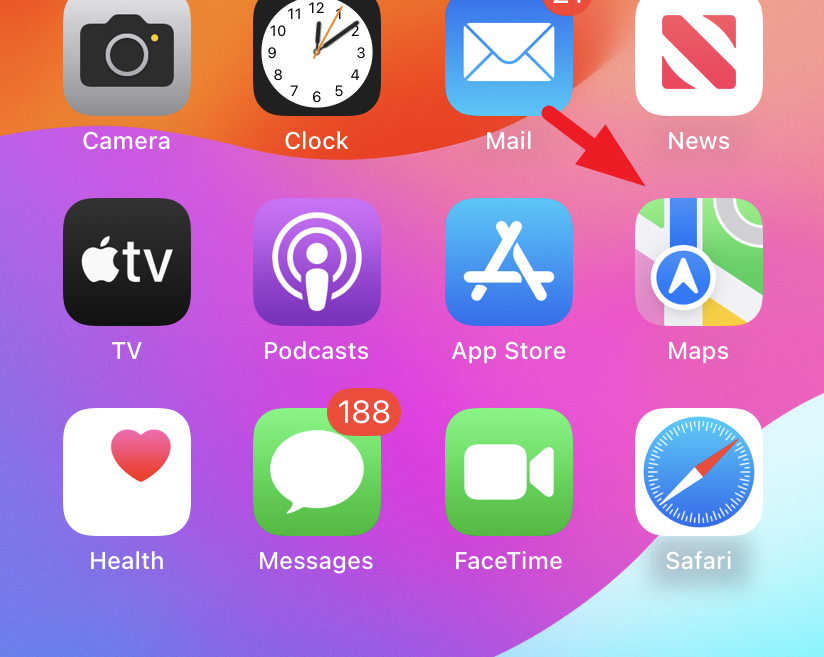Launch the Clock app

[317, 57]
